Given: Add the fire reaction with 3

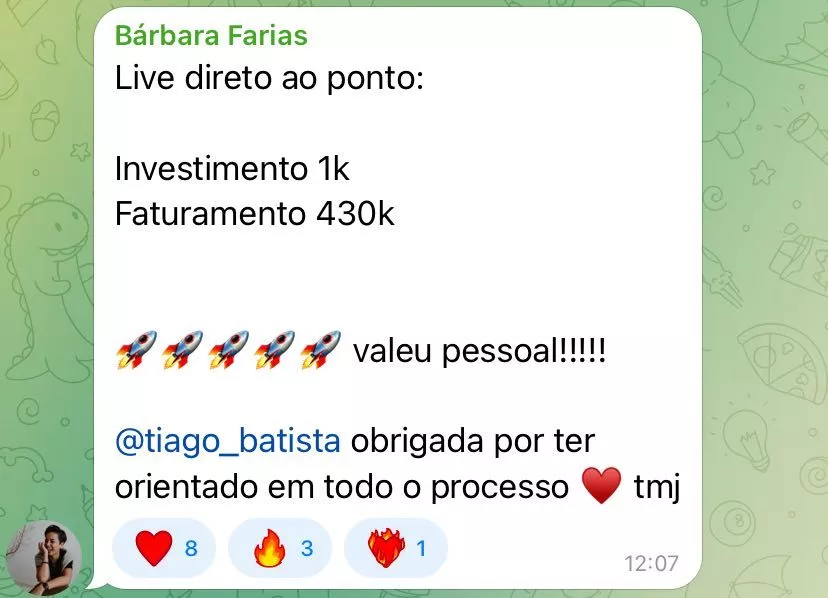Looking at the screenshot, I should point(279,548).
